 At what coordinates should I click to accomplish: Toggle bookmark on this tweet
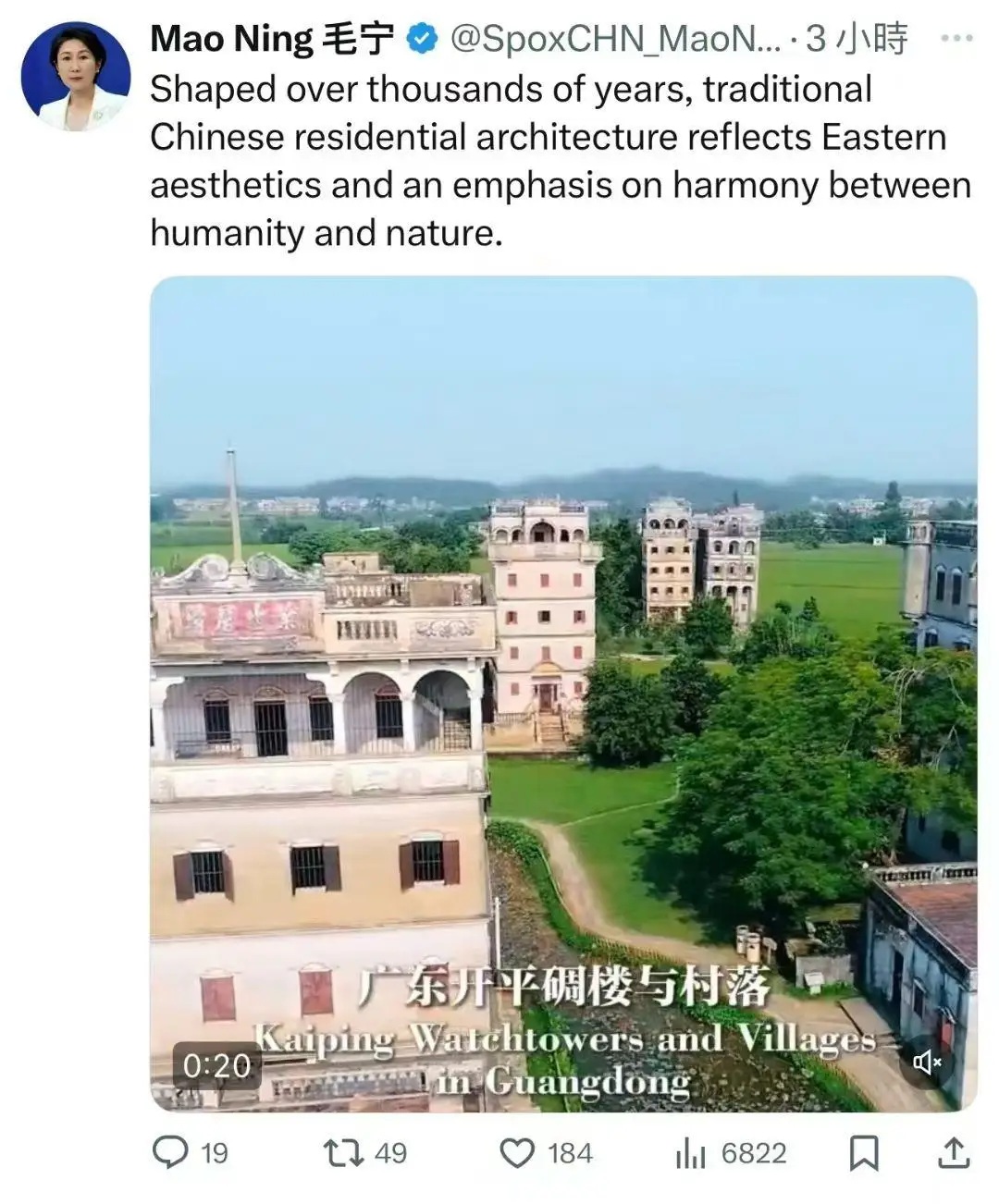(x=866, y=1153)
